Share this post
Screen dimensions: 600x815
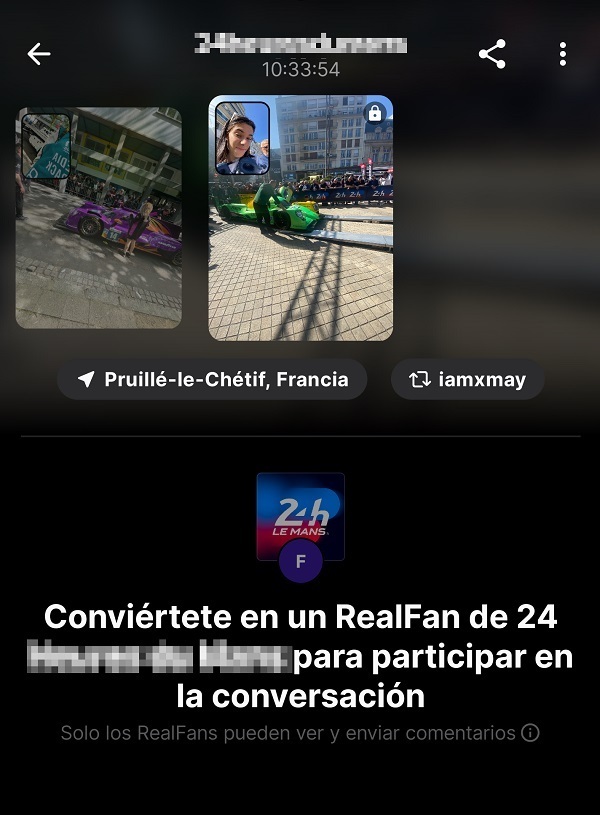pyautogui.click(x=492, y=54)
